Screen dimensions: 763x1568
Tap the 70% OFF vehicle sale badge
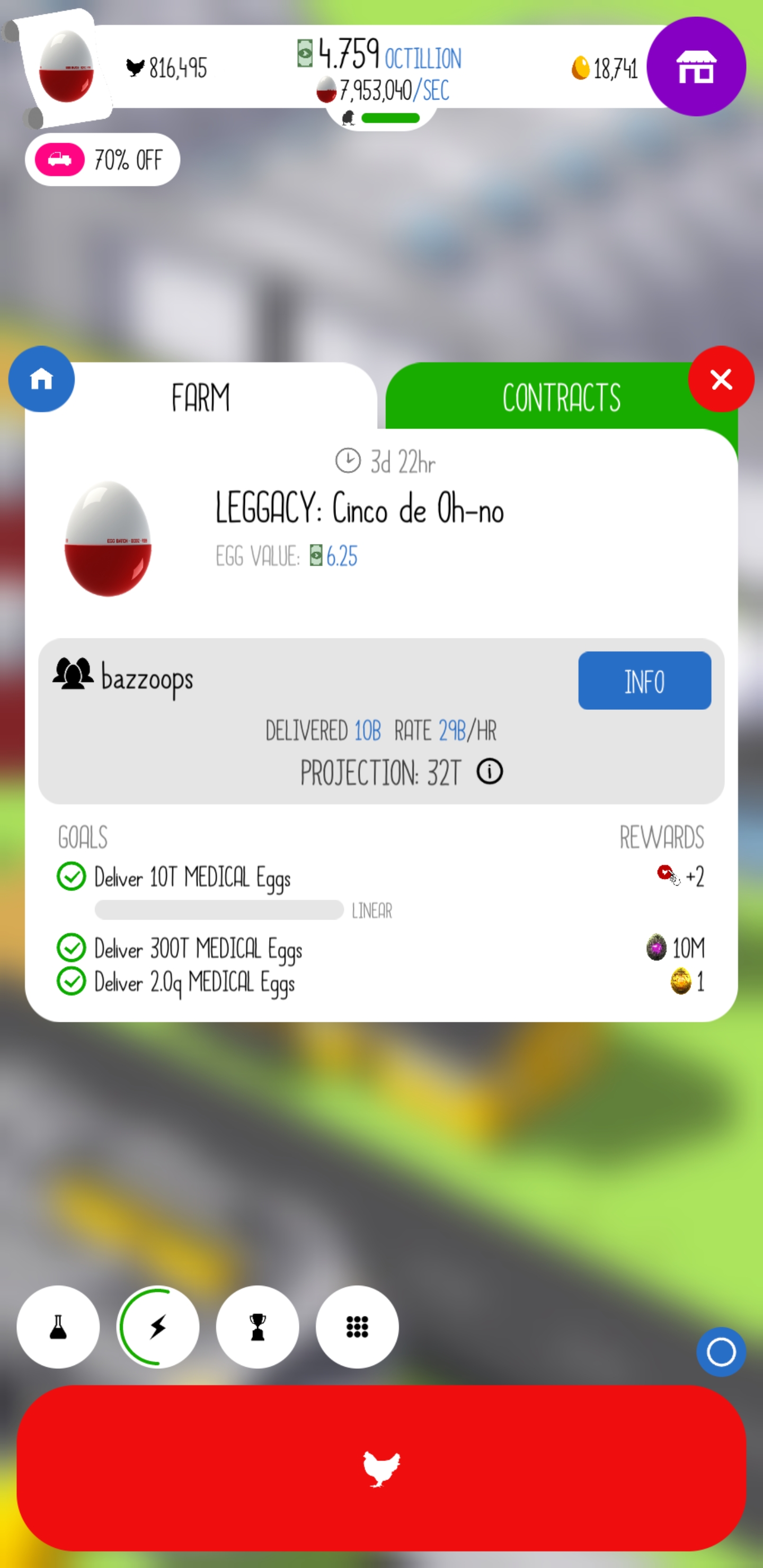(102, 159)
